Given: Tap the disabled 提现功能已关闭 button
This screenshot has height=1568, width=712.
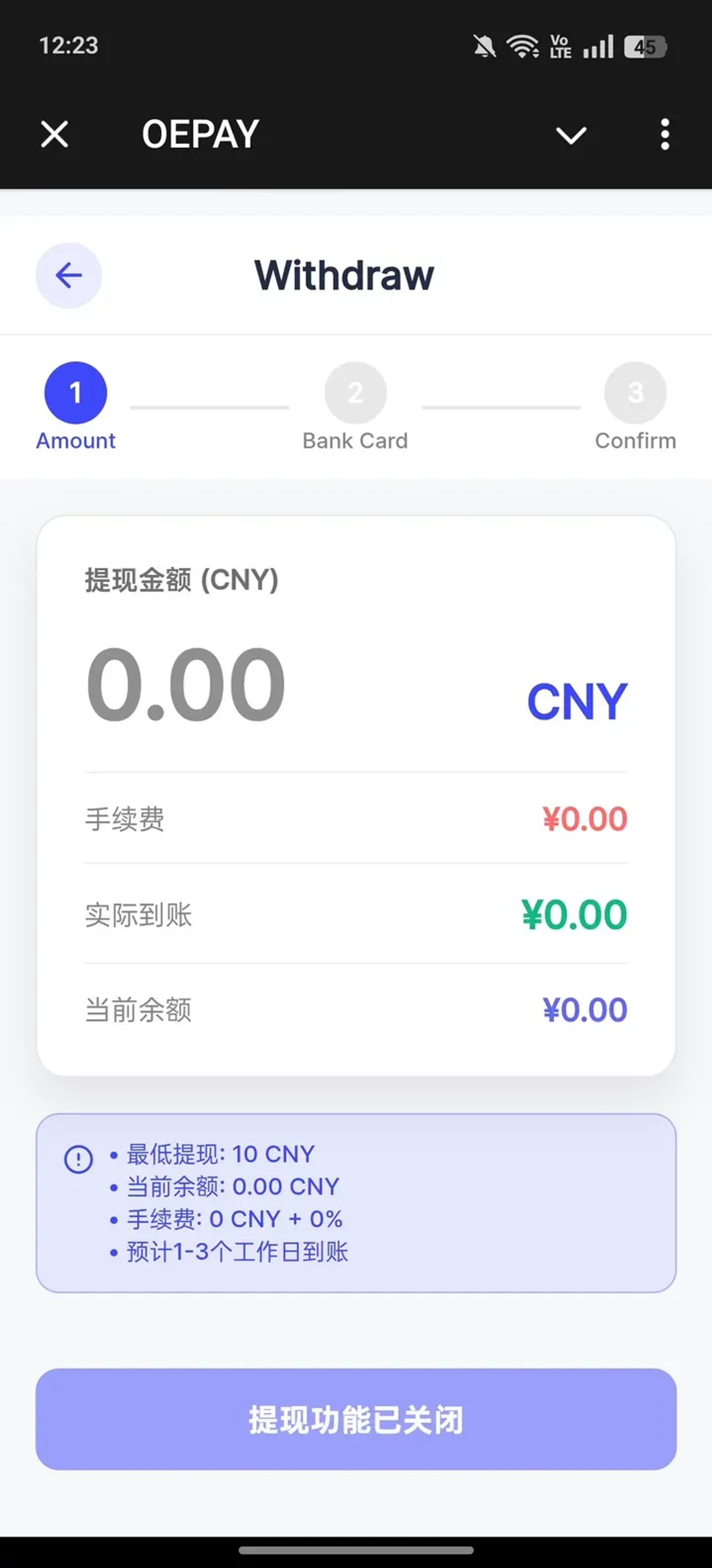Looking at the screenshot, I should tap(356, 1422).
